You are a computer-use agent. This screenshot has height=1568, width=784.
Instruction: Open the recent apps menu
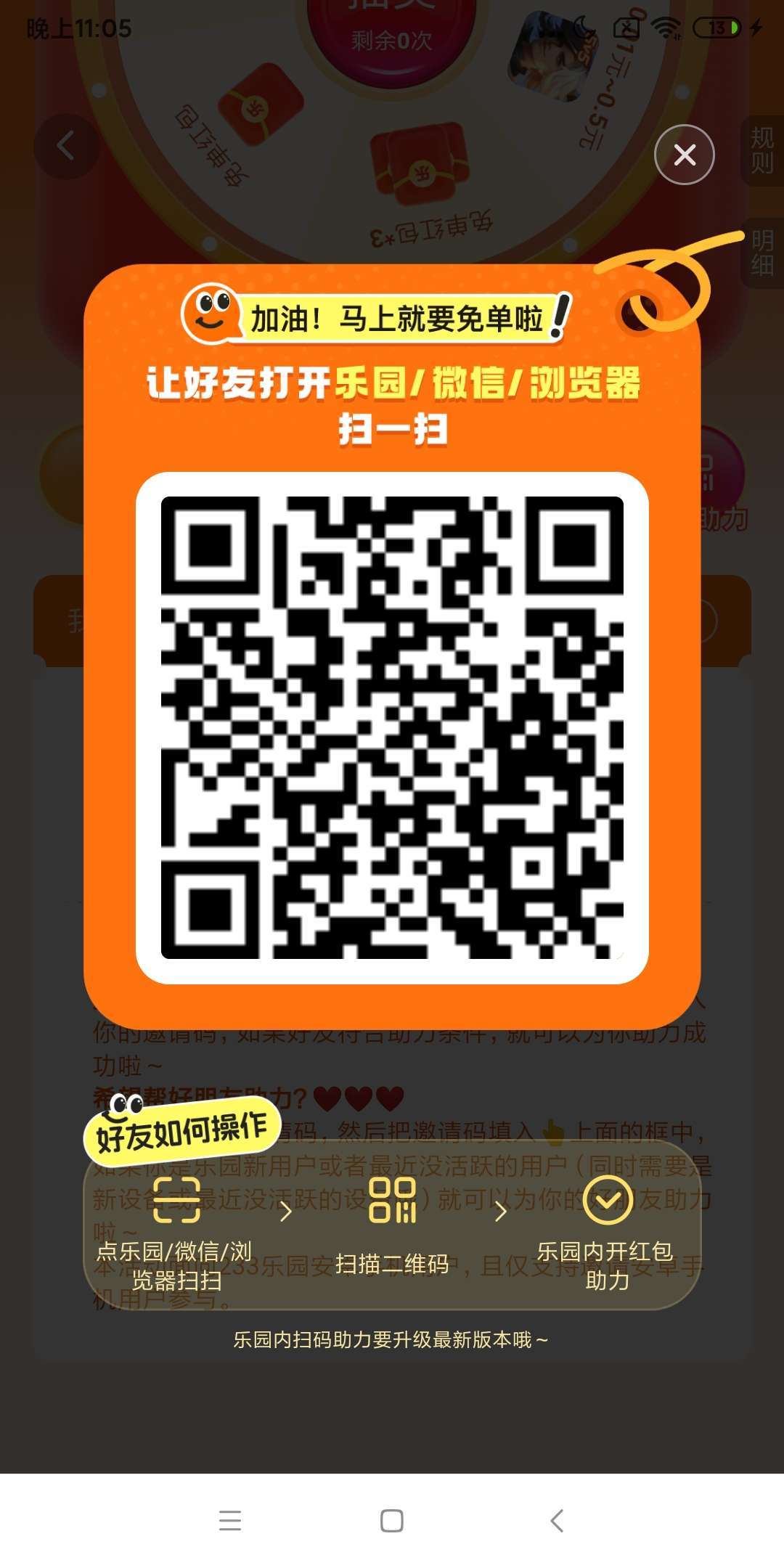(x=229, y=1520)
